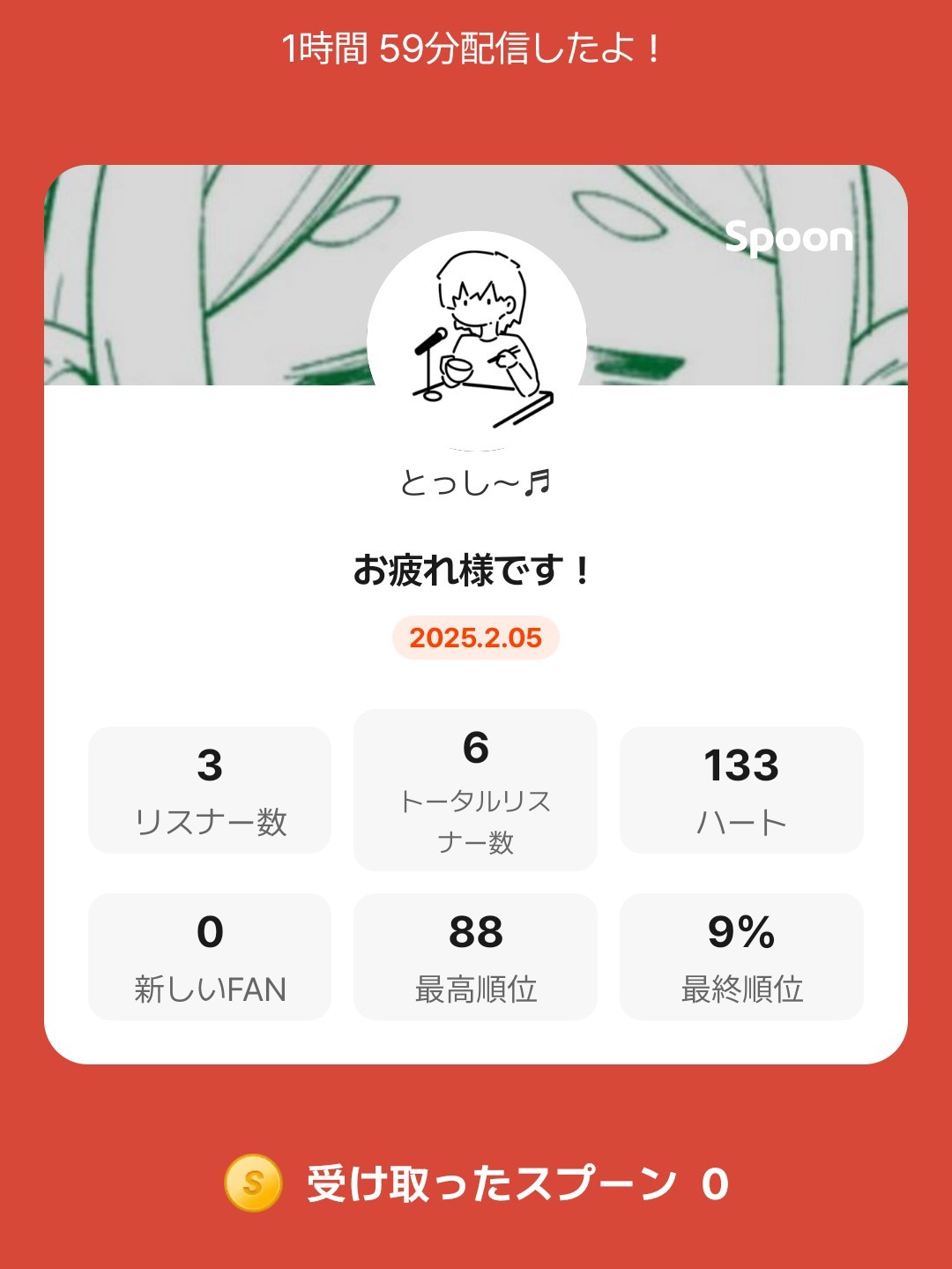The width and height of the screenshot is (952, 1269).
Task: Click the Spoon logo in the banner
Action: (x=789, y=236)
